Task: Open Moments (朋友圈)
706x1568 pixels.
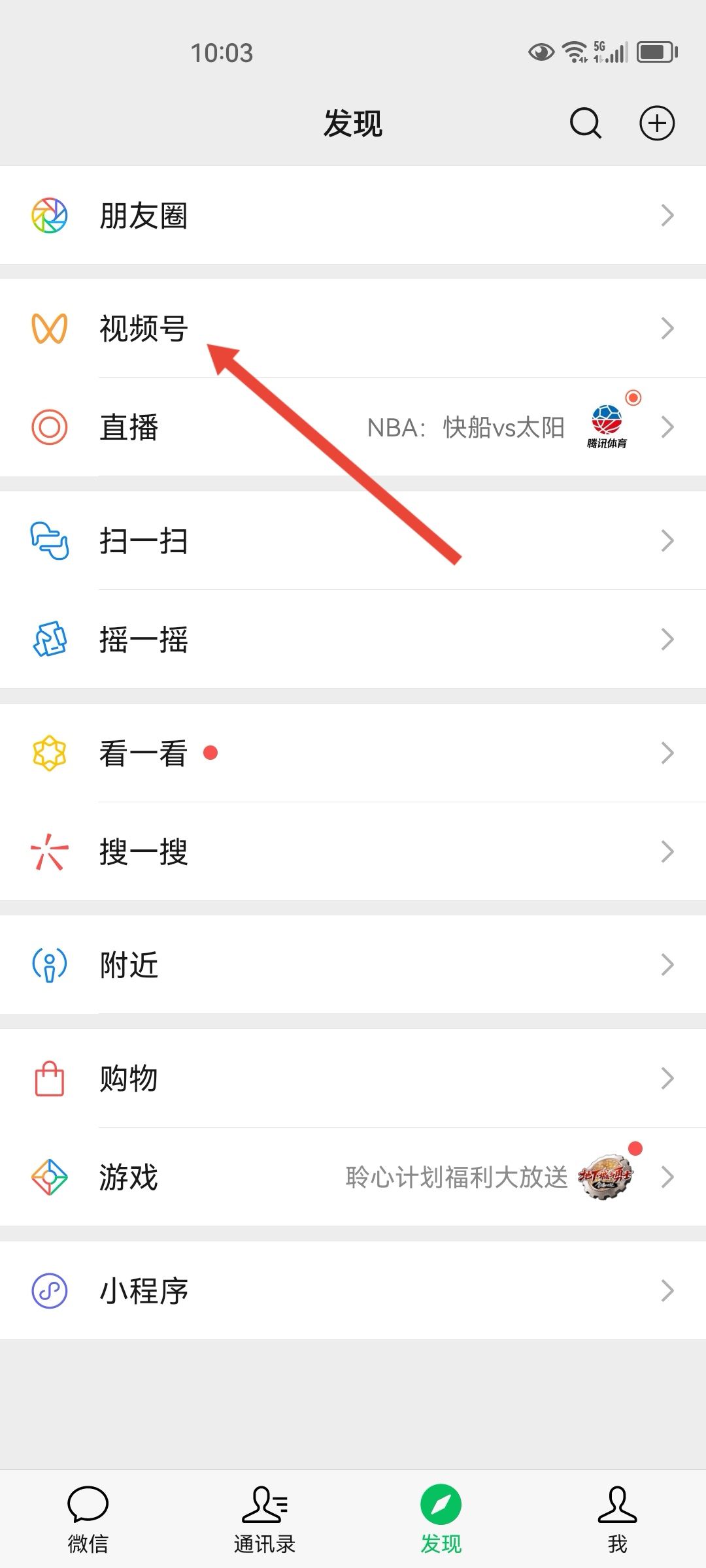Action: pos(144,216)
